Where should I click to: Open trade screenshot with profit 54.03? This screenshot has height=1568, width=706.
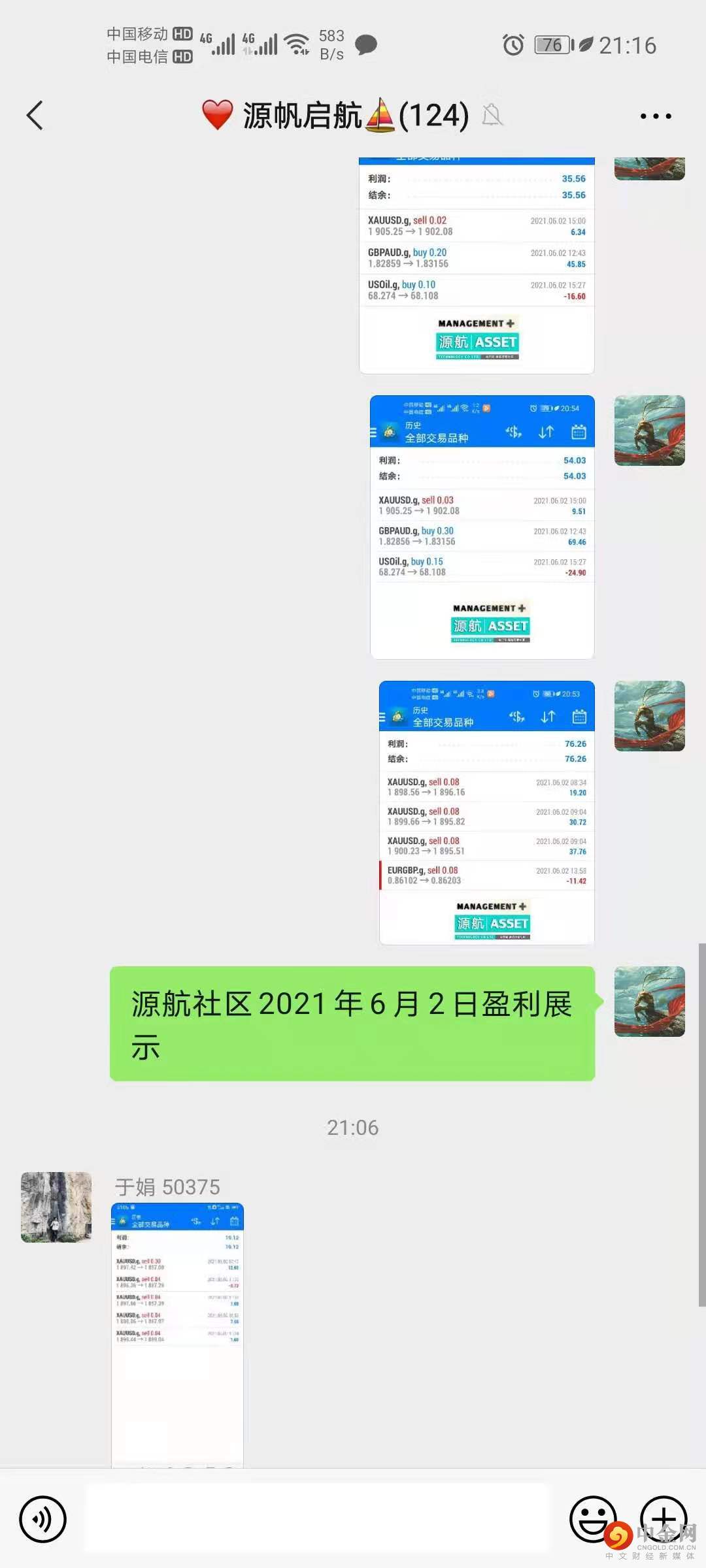pos(482,527)
